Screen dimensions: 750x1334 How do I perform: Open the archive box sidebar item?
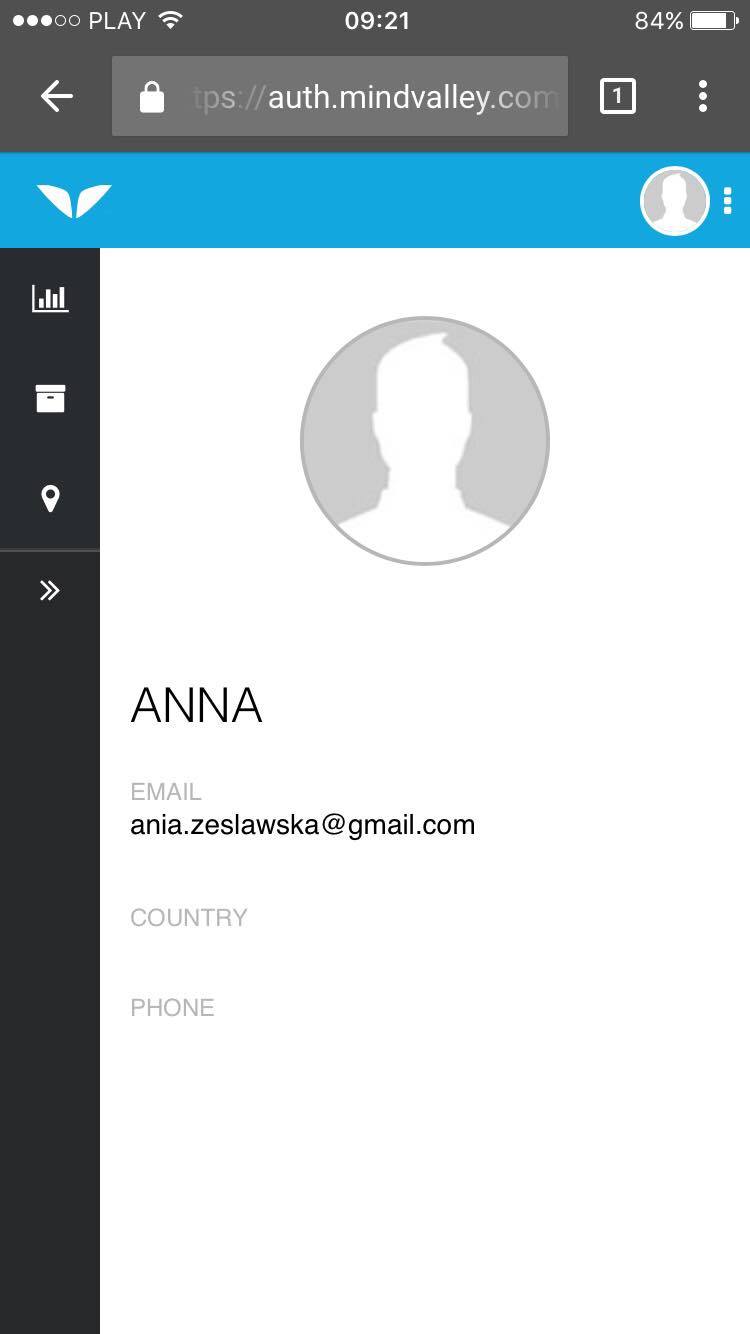click(x=50, y=398)
